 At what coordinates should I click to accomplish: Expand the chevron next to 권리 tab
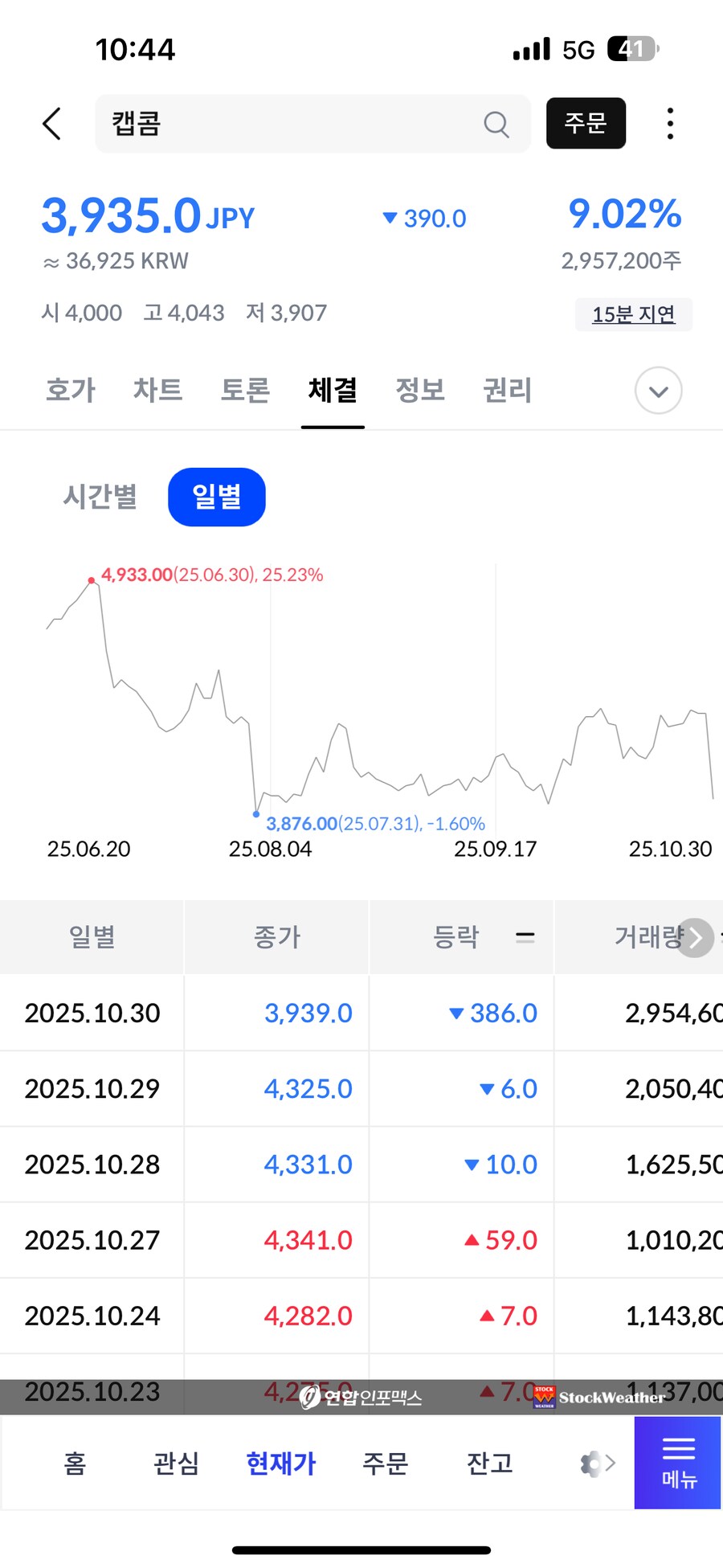[658, 391]
